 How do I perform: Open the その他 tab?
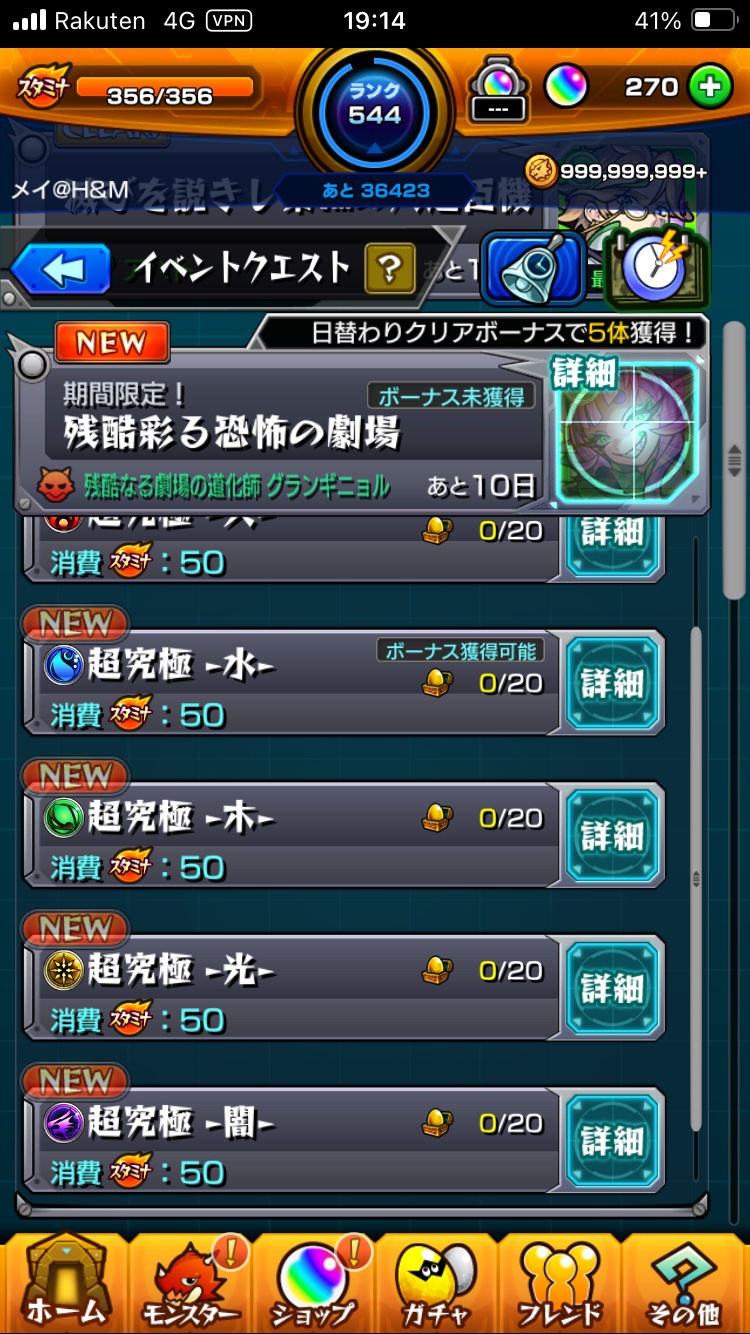click(685, 1283)
